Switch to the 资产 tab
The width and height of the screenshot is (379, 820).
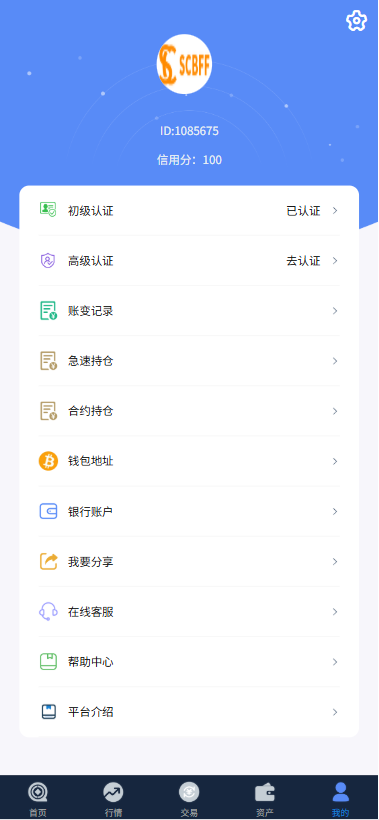tap(265, 798)
